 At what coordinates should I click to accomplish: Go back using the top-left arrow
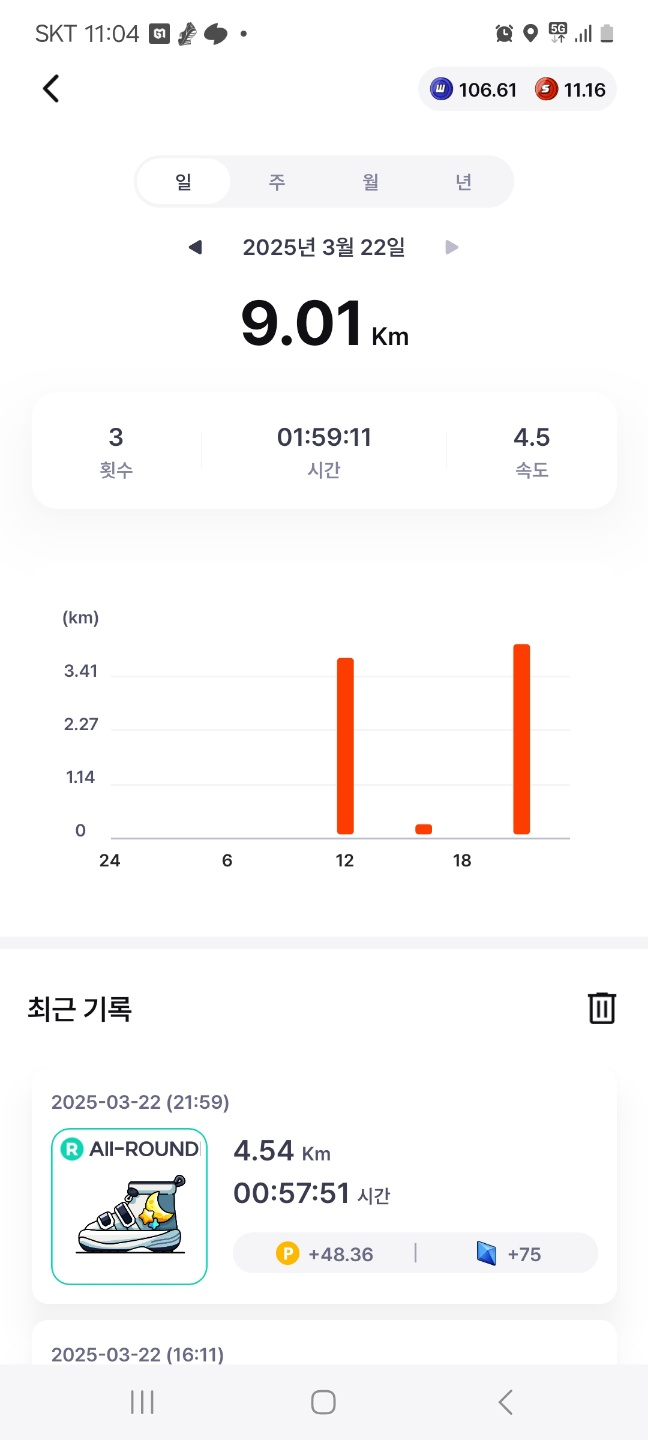(51, 89)
